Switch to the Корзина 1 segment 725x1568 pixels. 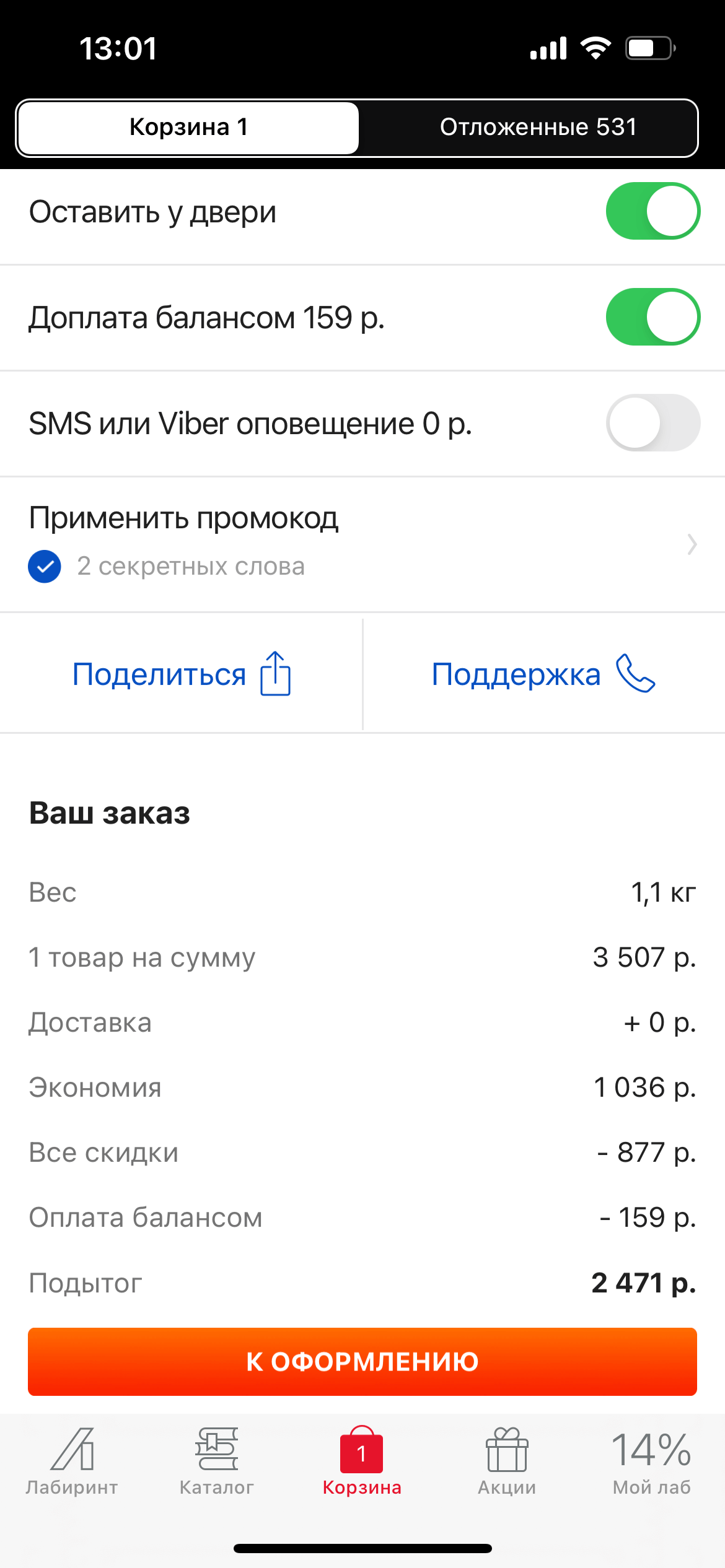[x=188, y=128]
